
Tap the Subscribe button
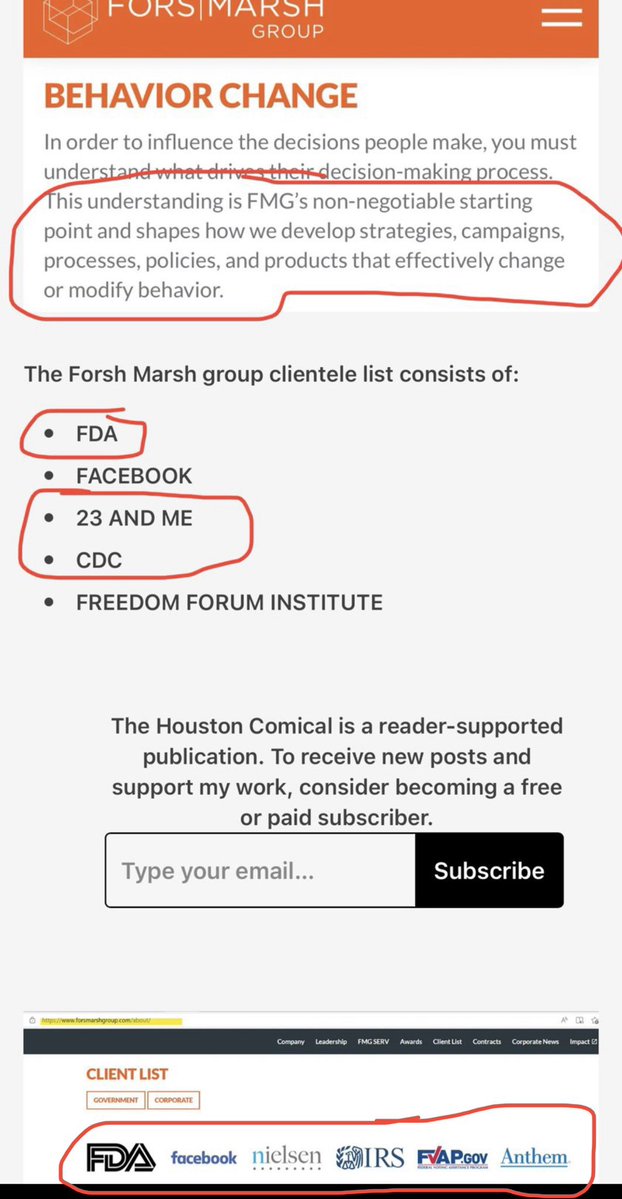point(489,871)
